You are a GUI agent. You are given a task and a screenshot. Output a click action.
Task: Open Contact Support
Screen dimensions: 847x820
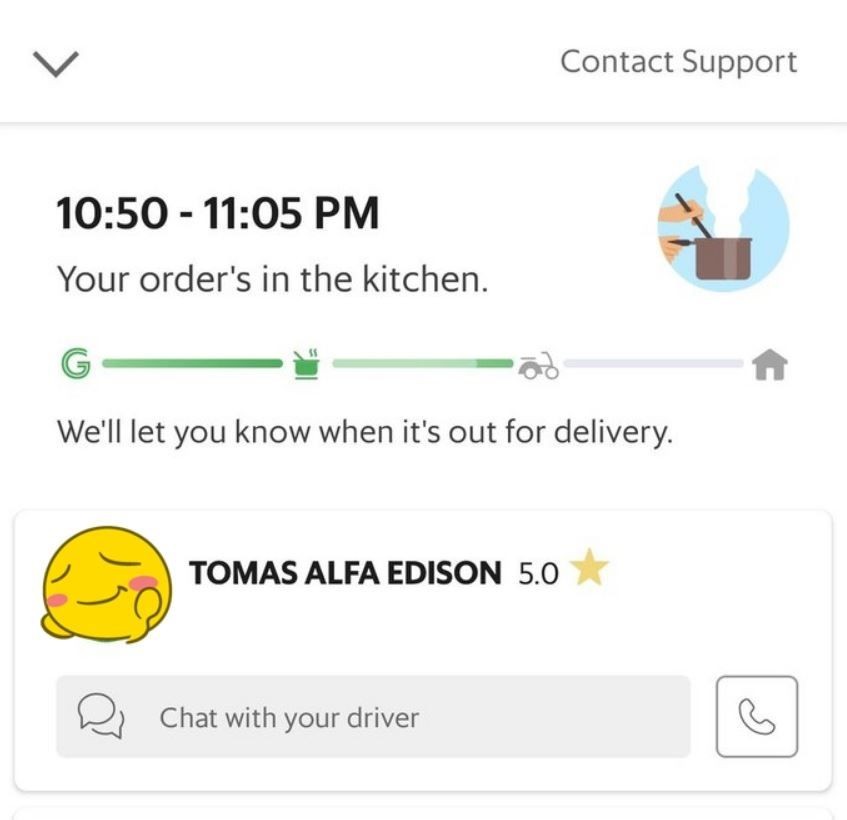[678, 62]
